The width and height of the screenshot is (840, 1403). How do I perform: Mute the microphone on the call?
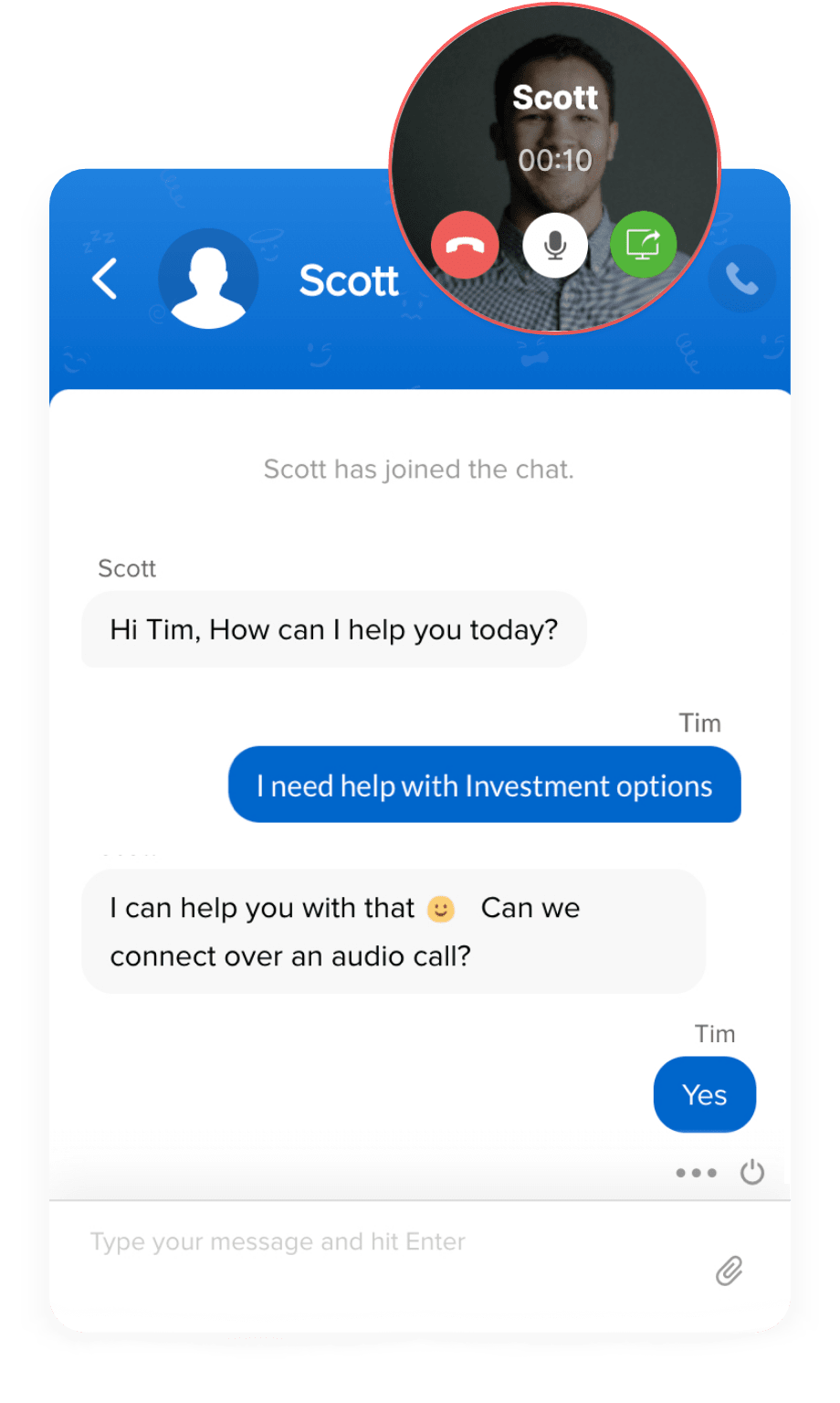click(554, 245)
